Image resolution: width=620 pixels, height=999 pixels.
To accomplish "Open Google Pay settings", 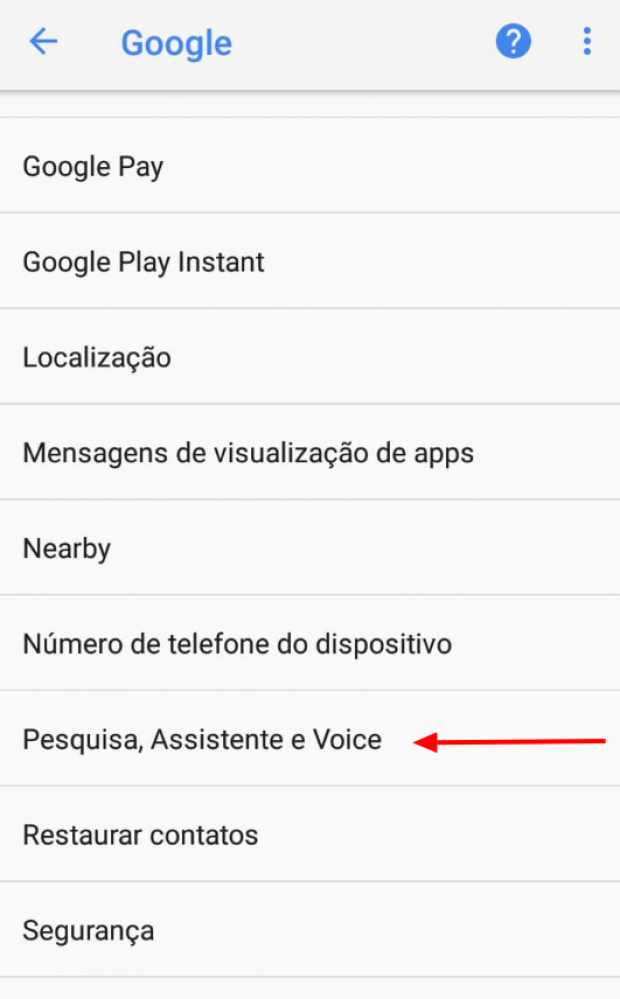I will 310,165.
